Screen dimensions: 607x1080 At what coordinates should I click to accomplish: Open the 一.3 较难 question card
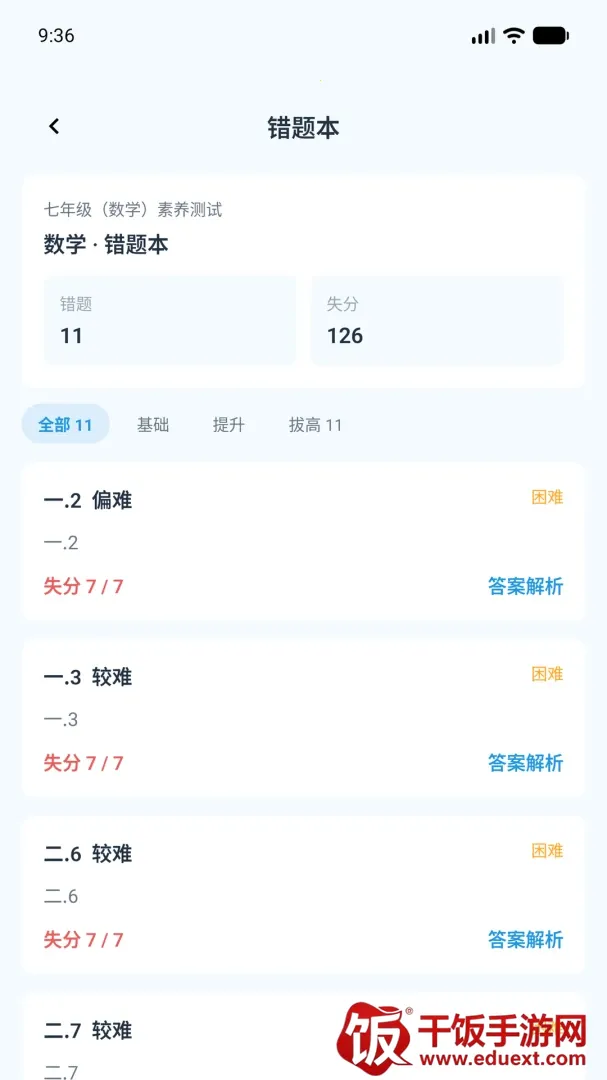click(x=303, y=718)
